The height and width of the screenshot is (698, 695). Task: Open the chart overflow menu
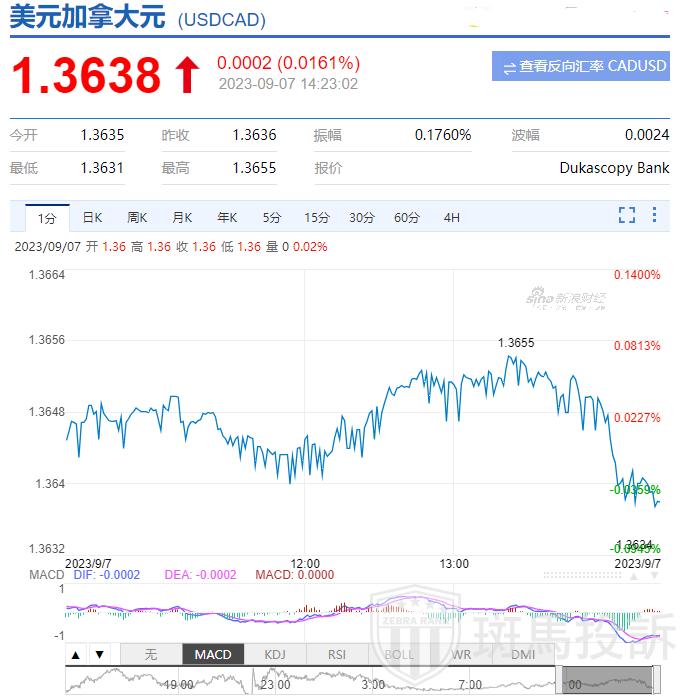coord(654,215)
